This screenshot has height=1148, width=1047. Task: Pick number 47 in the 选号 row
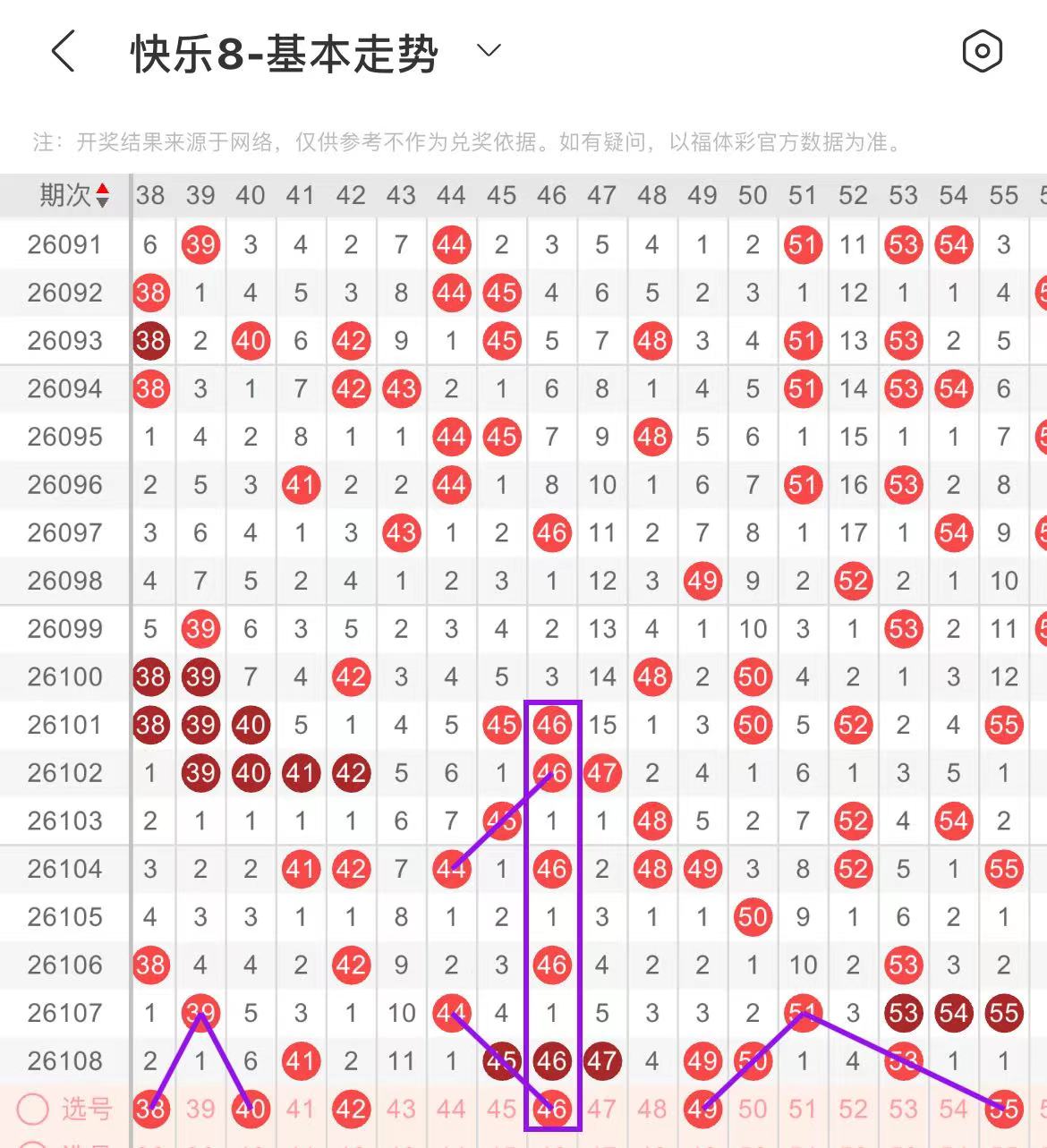point(601,1110)
